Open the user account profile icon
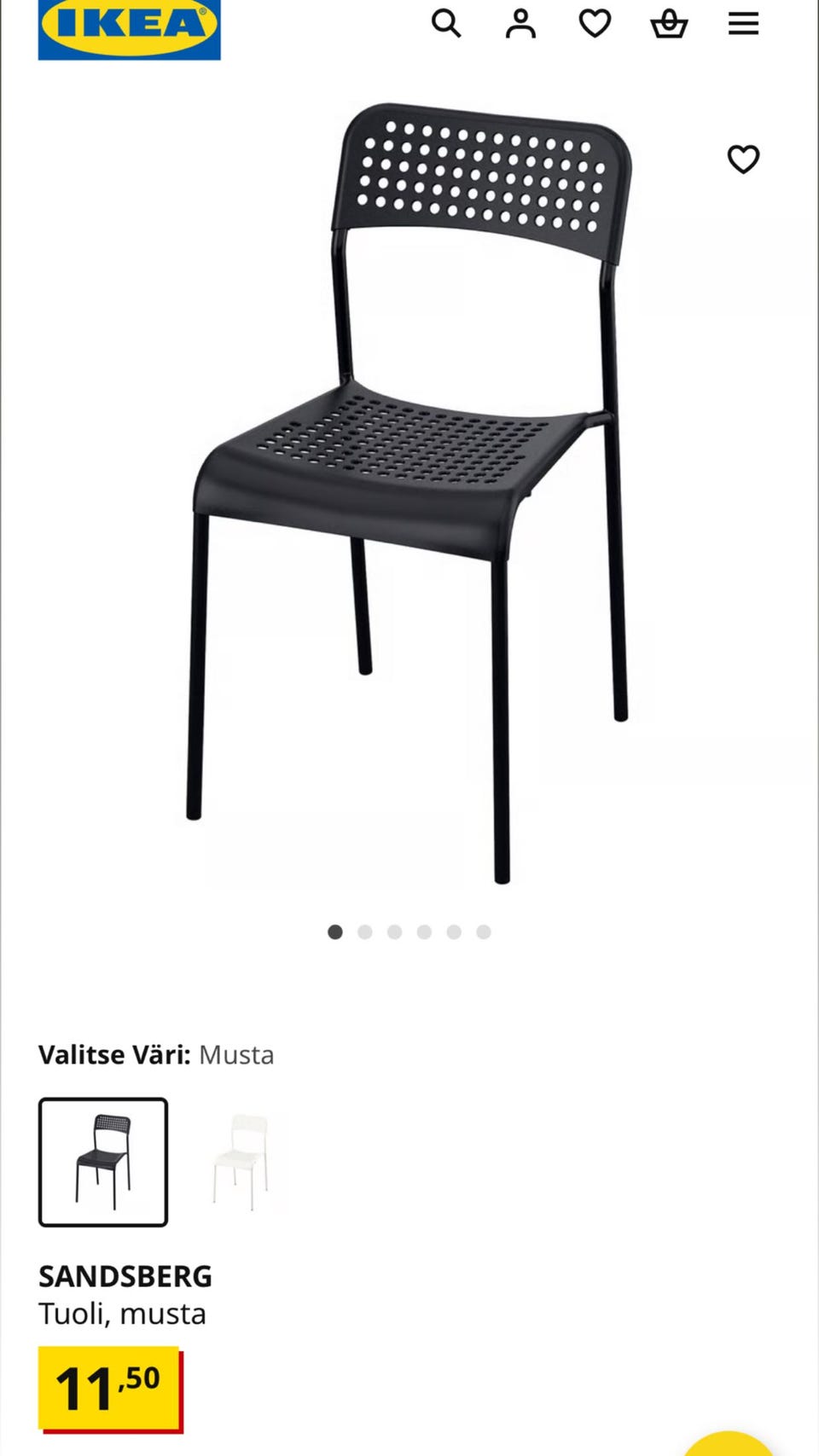 coord(520,24)
